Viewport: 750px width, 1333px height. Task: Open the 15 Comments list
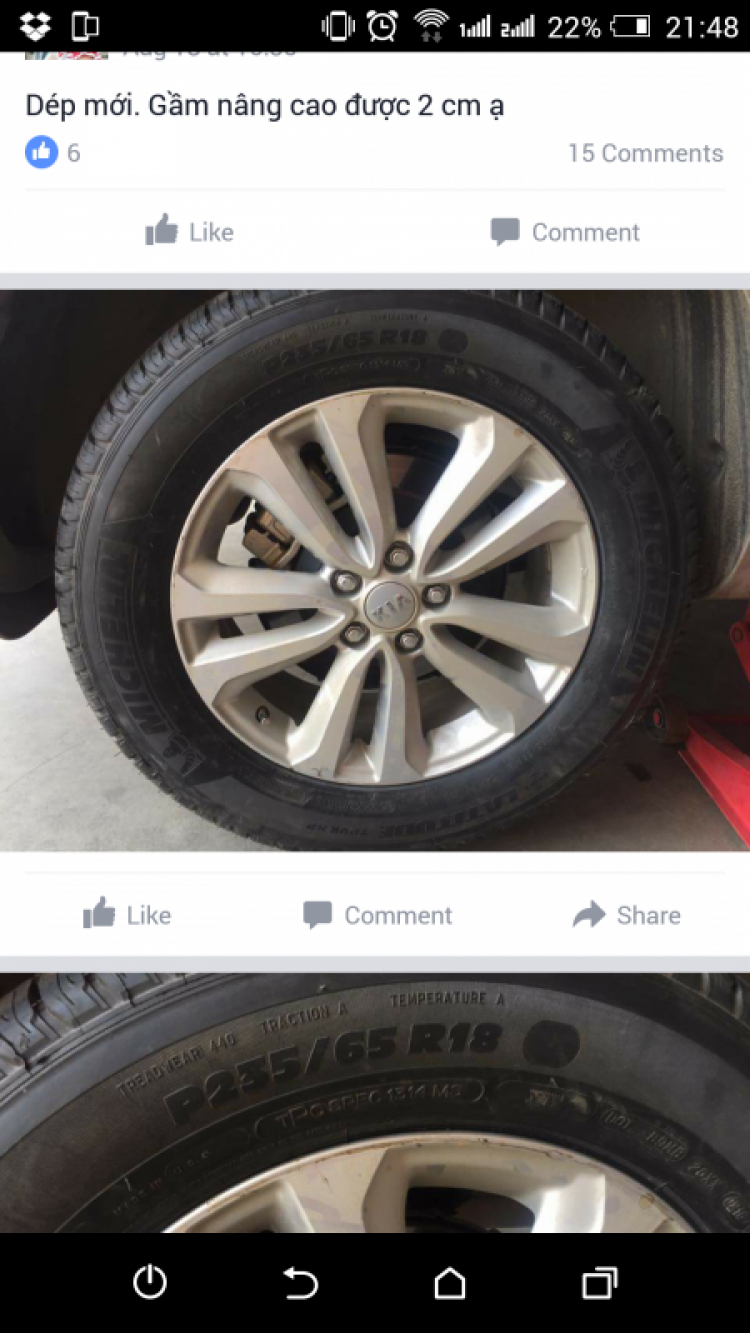(x=645, y=153)
